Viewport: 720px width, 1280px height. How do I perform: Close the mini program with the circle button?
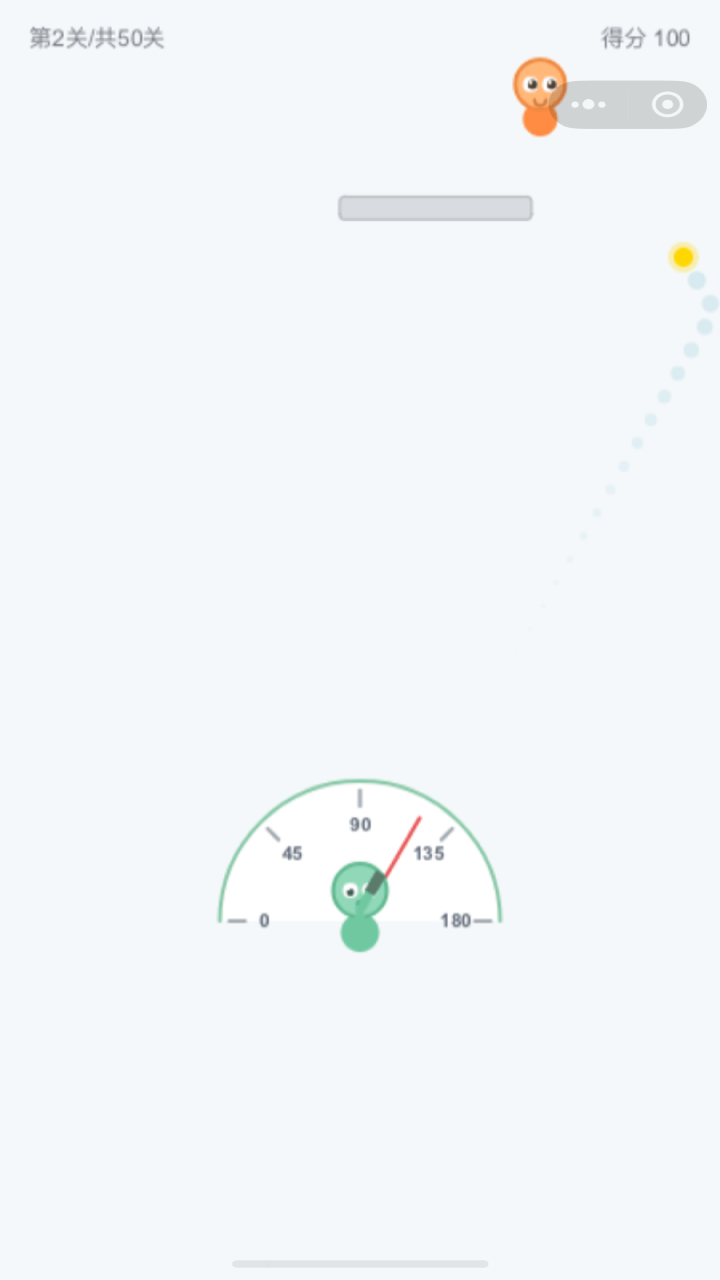click(x=668, y=104)
